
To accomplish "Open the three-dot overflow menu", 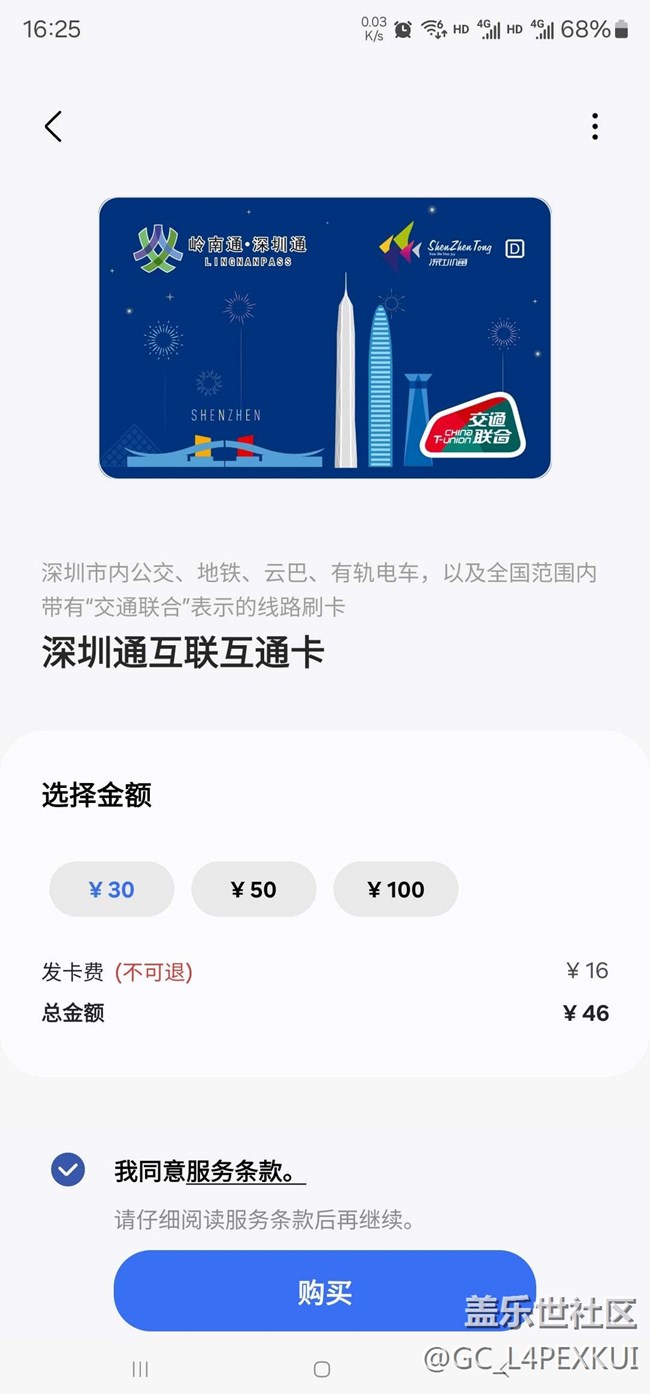I will tap(595, 127).
